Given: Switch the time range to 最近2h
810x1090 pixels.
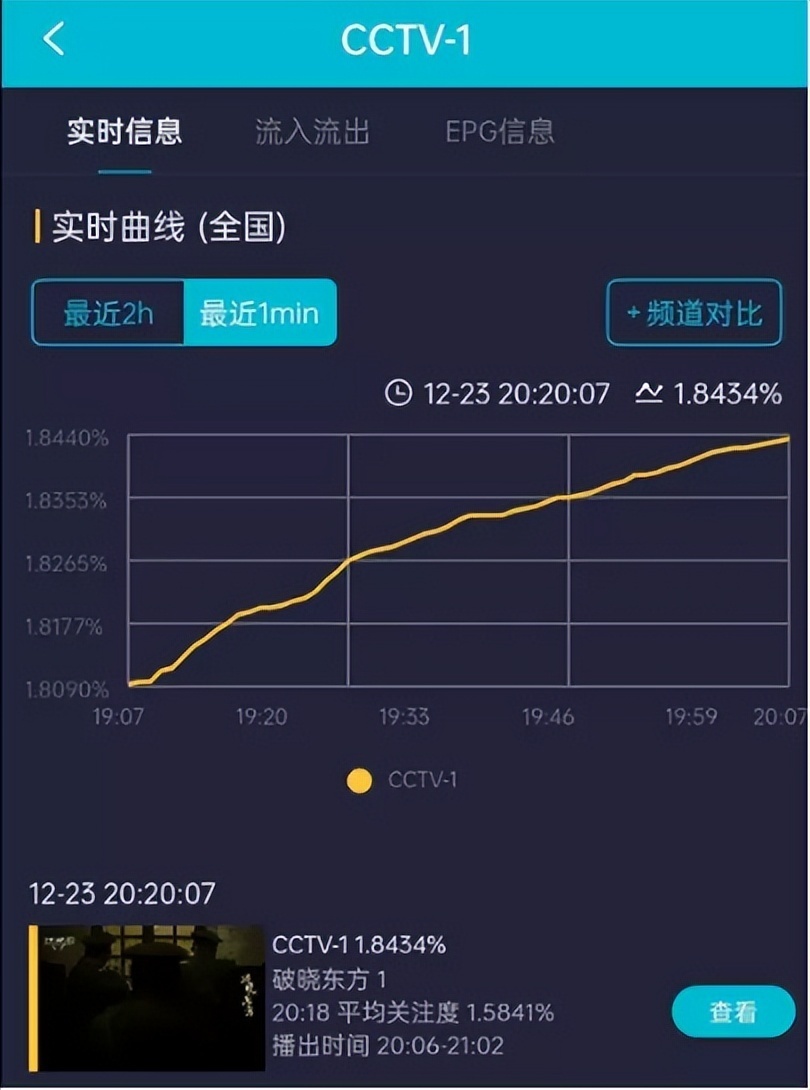Looking at the screenshot, I should pyautogui.click(x=106, y=312).
